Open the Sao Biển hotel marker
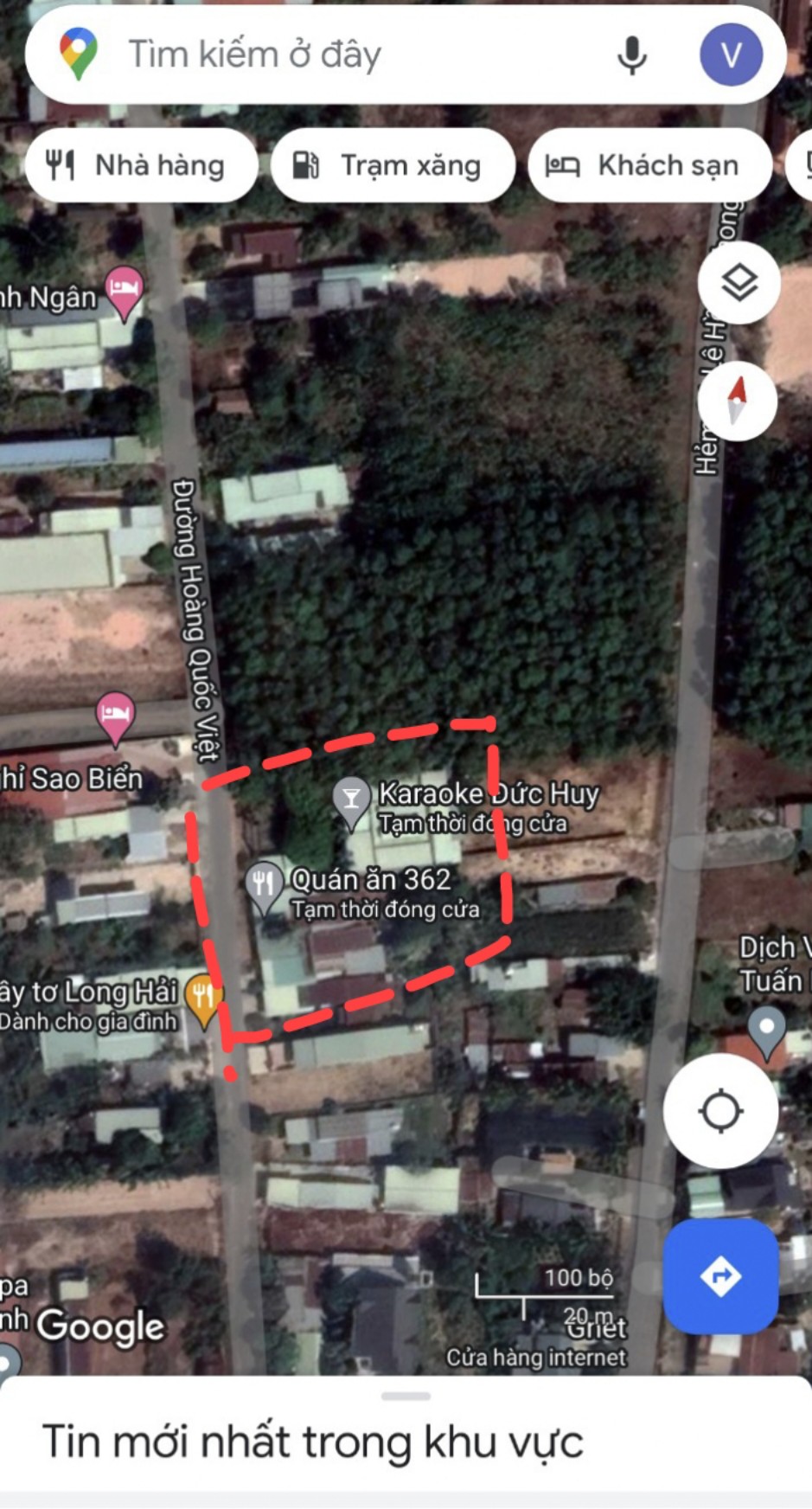 coord(115,717)
